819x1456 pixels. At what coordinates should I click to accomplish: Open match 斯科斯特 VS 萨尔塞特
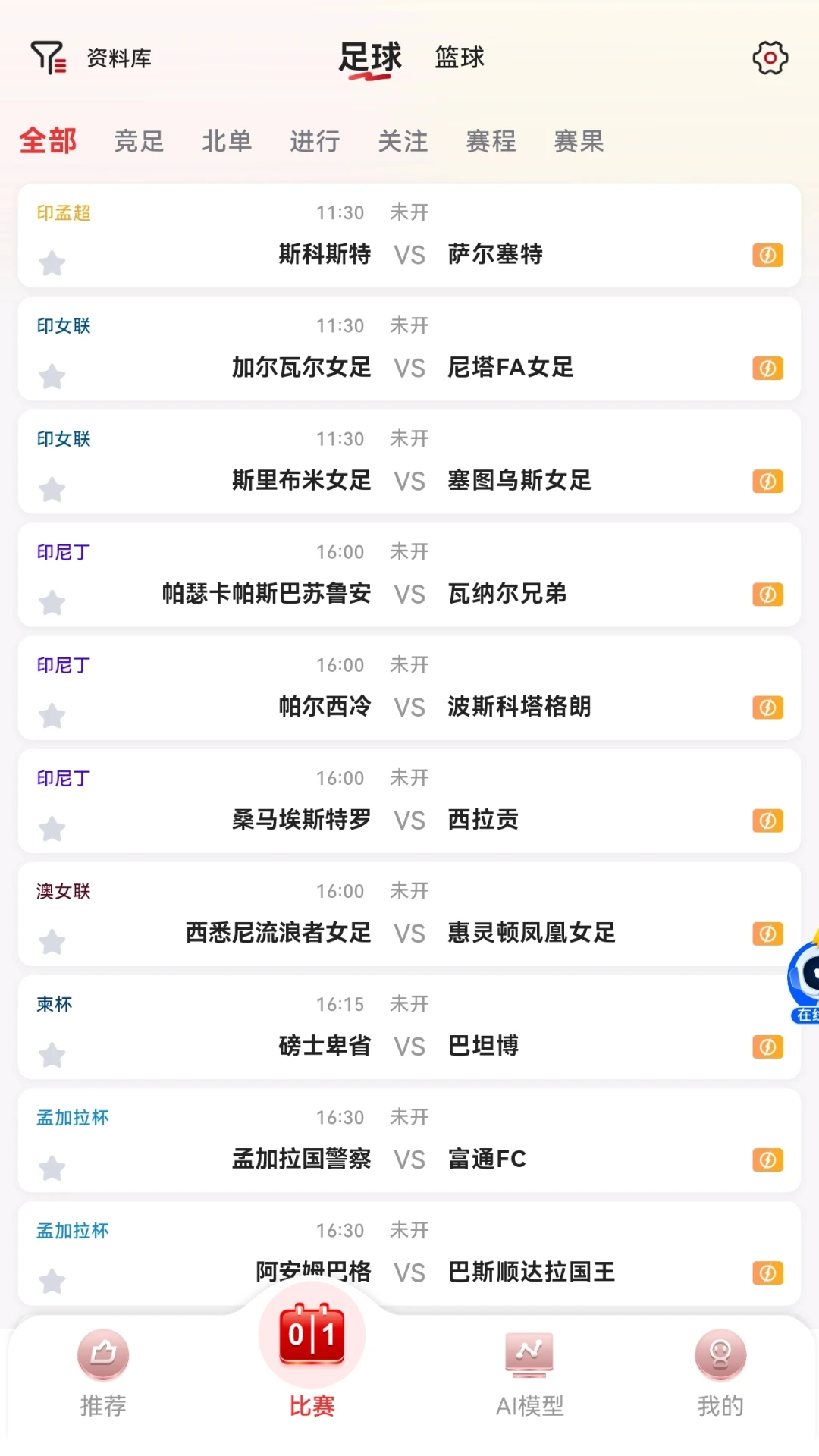click(409, 254)
